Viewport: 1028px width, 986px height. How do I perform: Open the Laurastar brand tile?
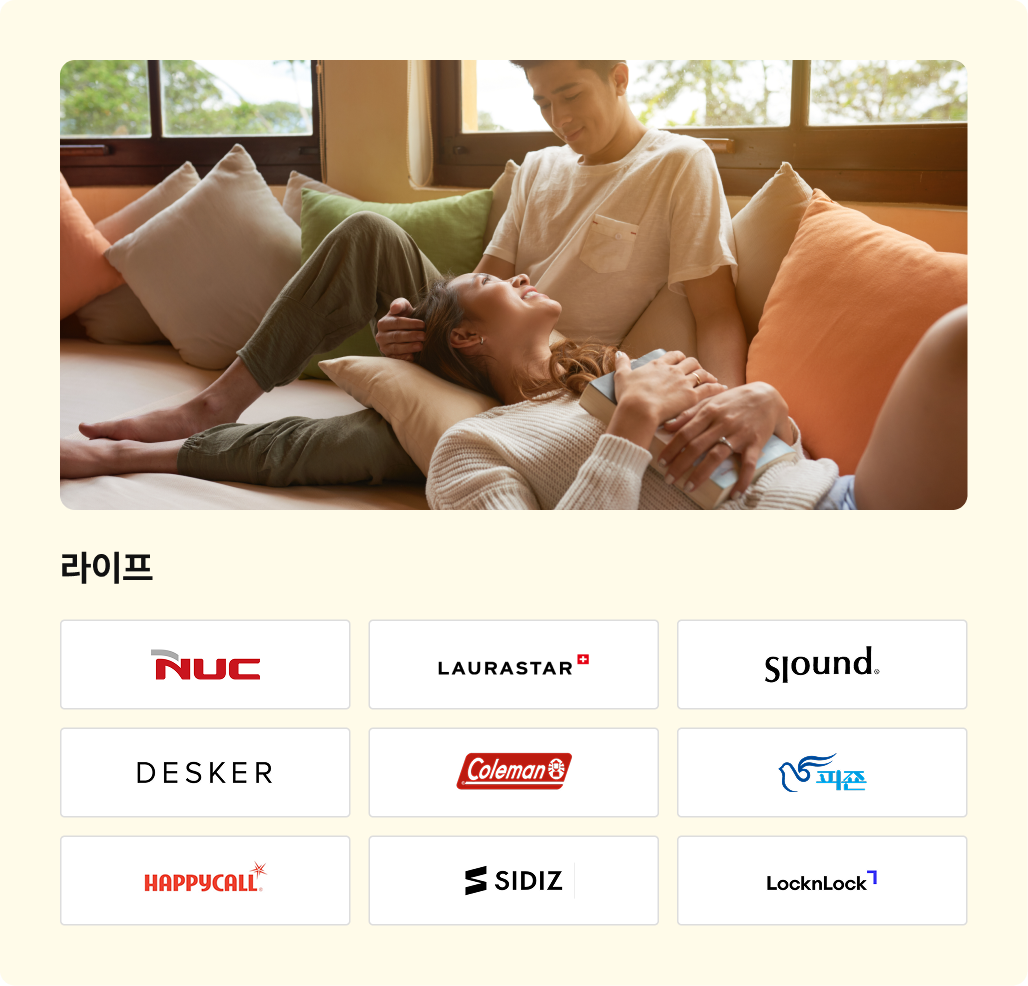click(513, 664)
